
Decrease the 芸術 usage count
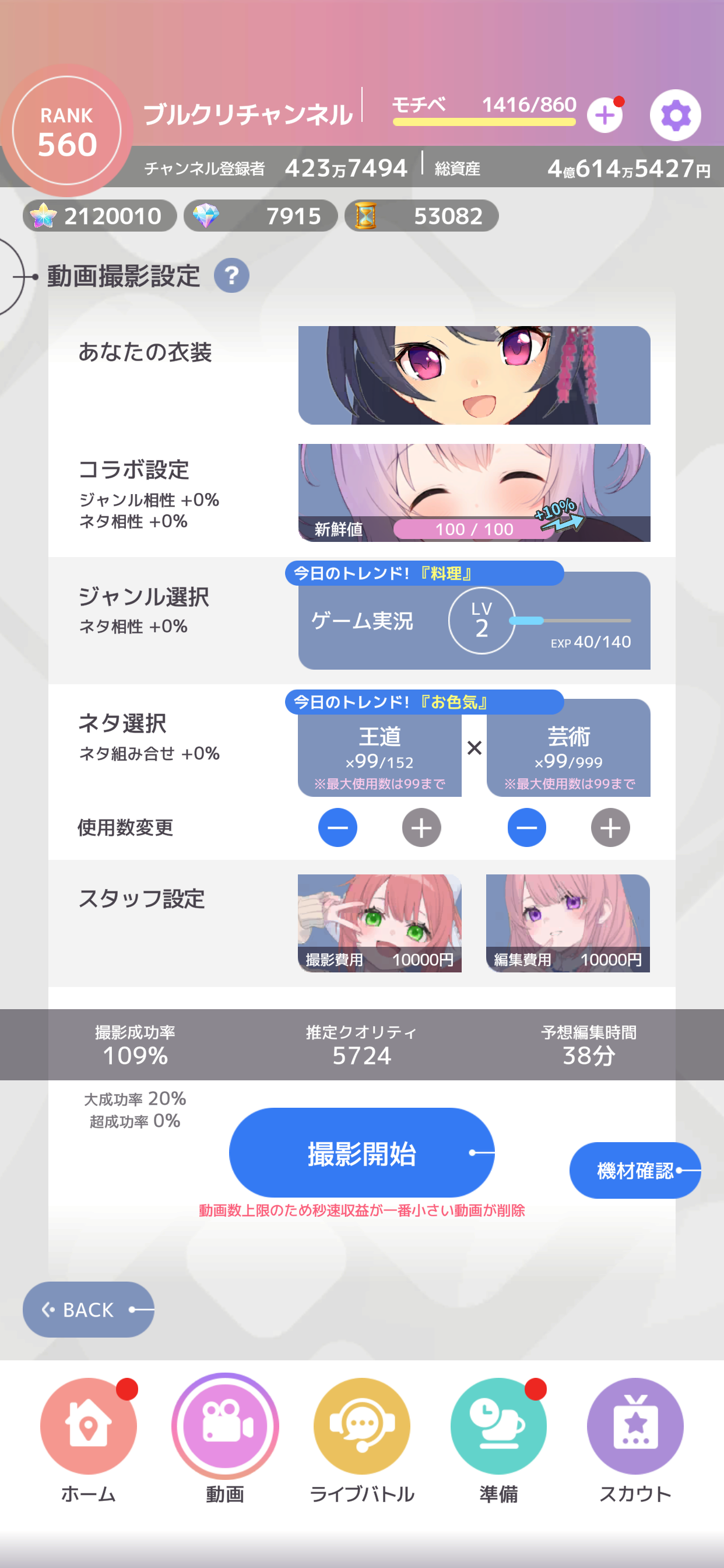pos(526,827)
